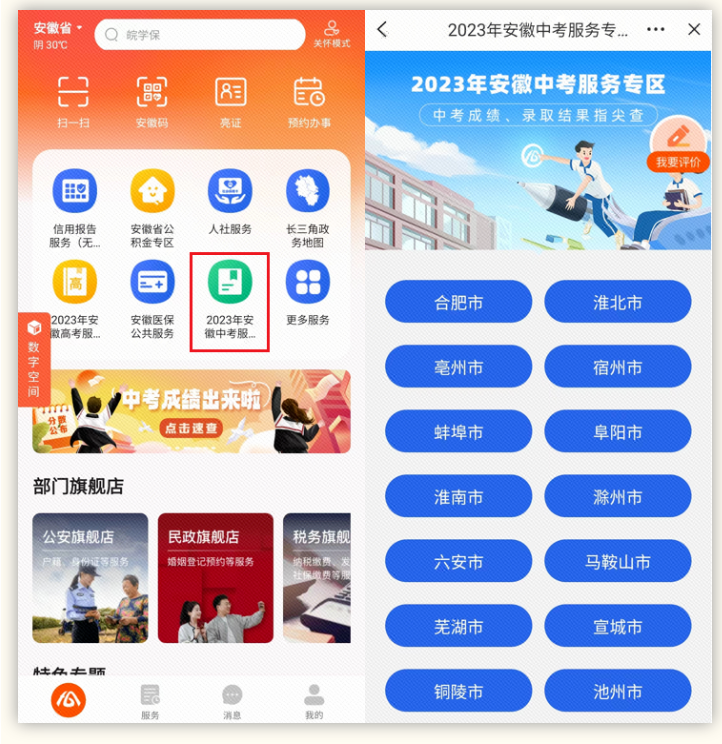The height and width of the screenshot is (744, 722).
Task: Open 预约办事
Action: 309,100
